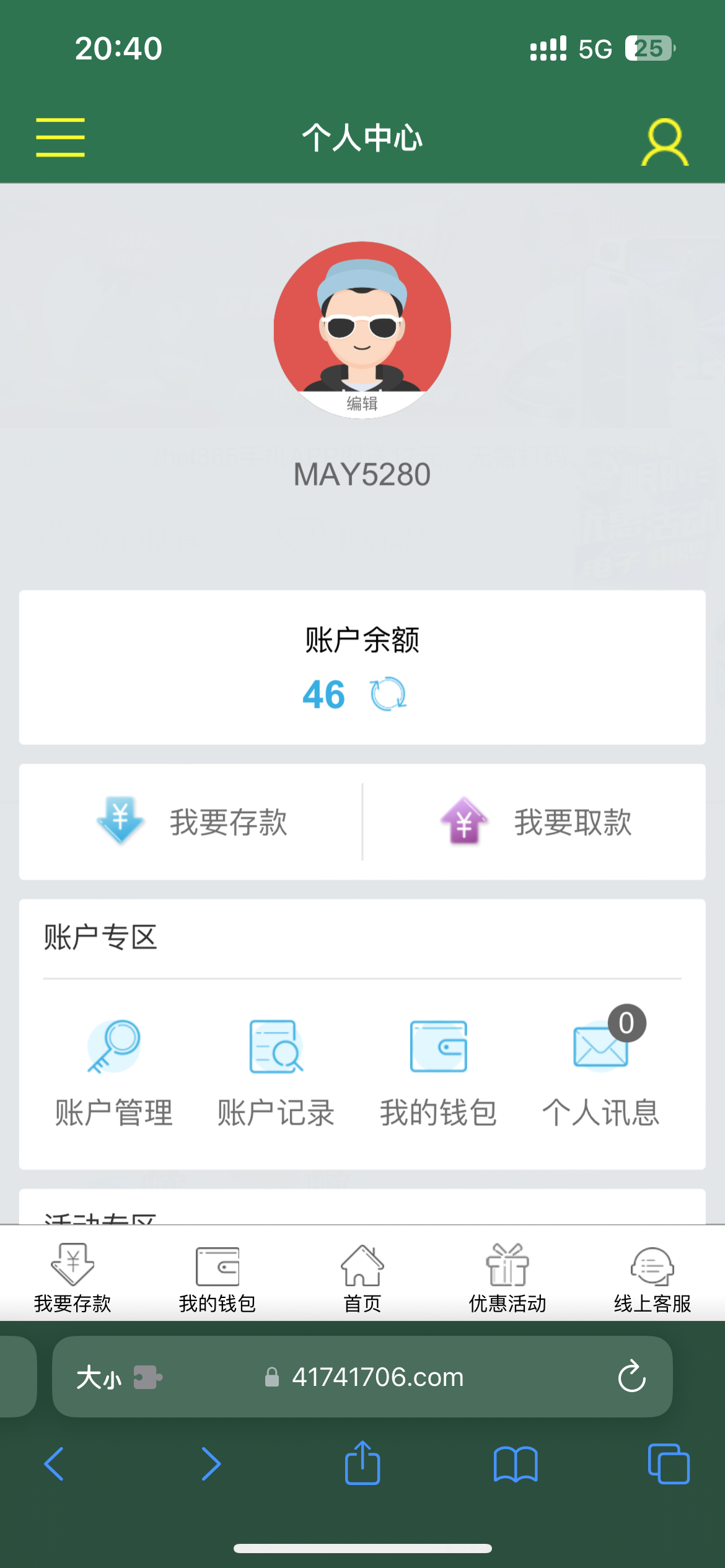Open the 优惠活动 promotions tab
The image size is (725, 1568).
click(507, 1278)
